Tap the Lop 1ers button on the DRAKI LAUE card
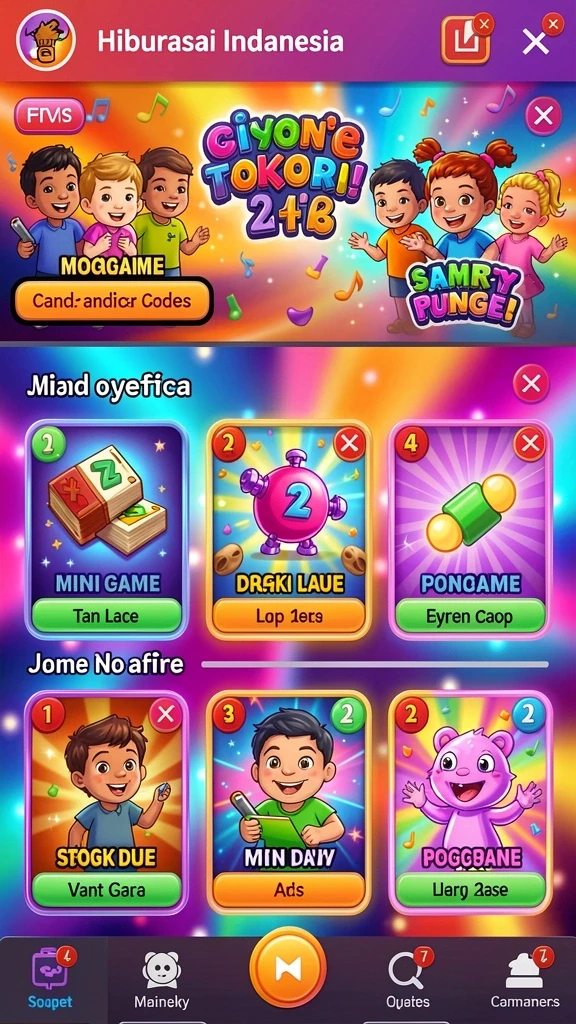 289,616
